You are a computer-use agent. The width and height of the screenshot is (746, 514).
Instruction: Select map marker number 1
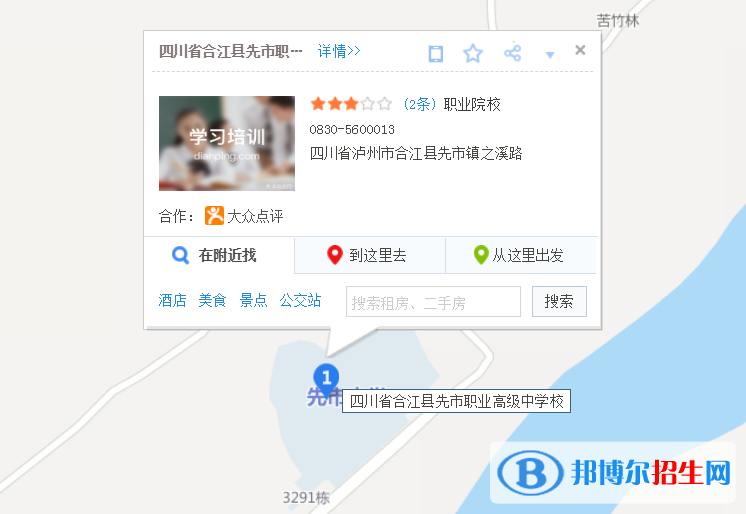coord(325,378)
